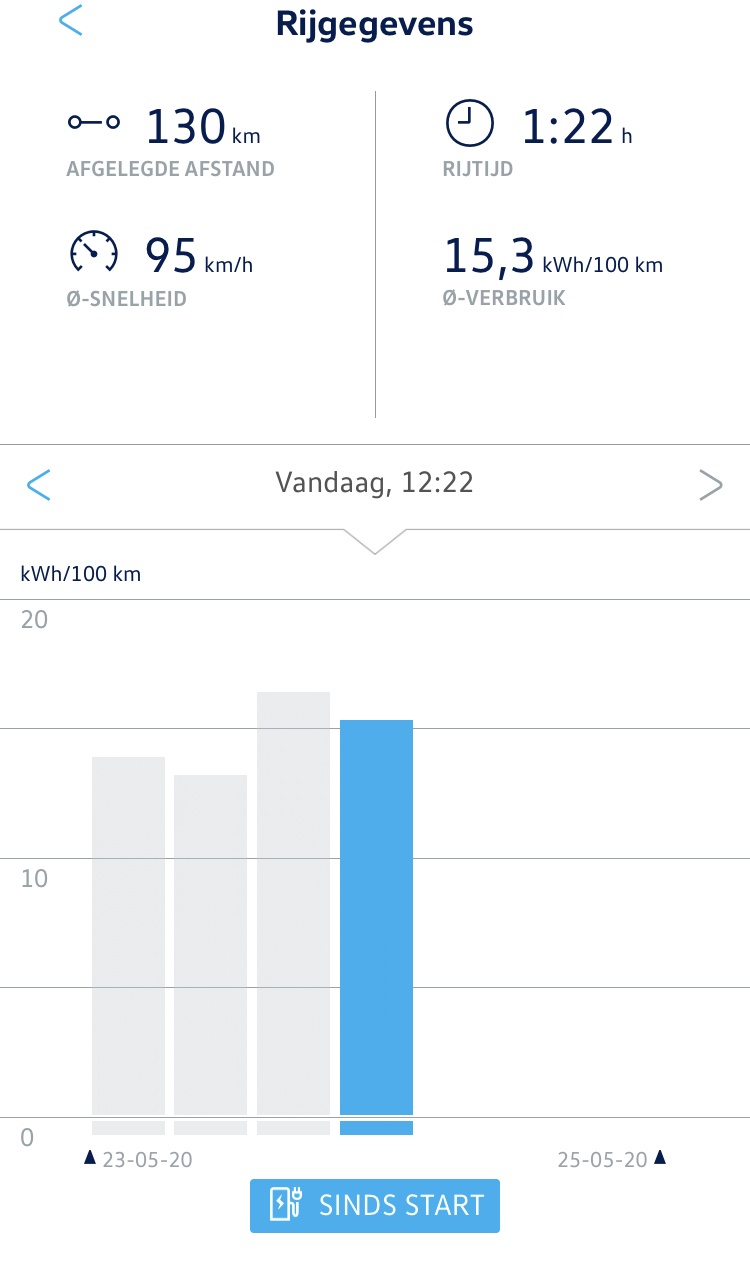Click the odometer distance icon above AFGELEGDE AFSTAND

pos(93,122)
